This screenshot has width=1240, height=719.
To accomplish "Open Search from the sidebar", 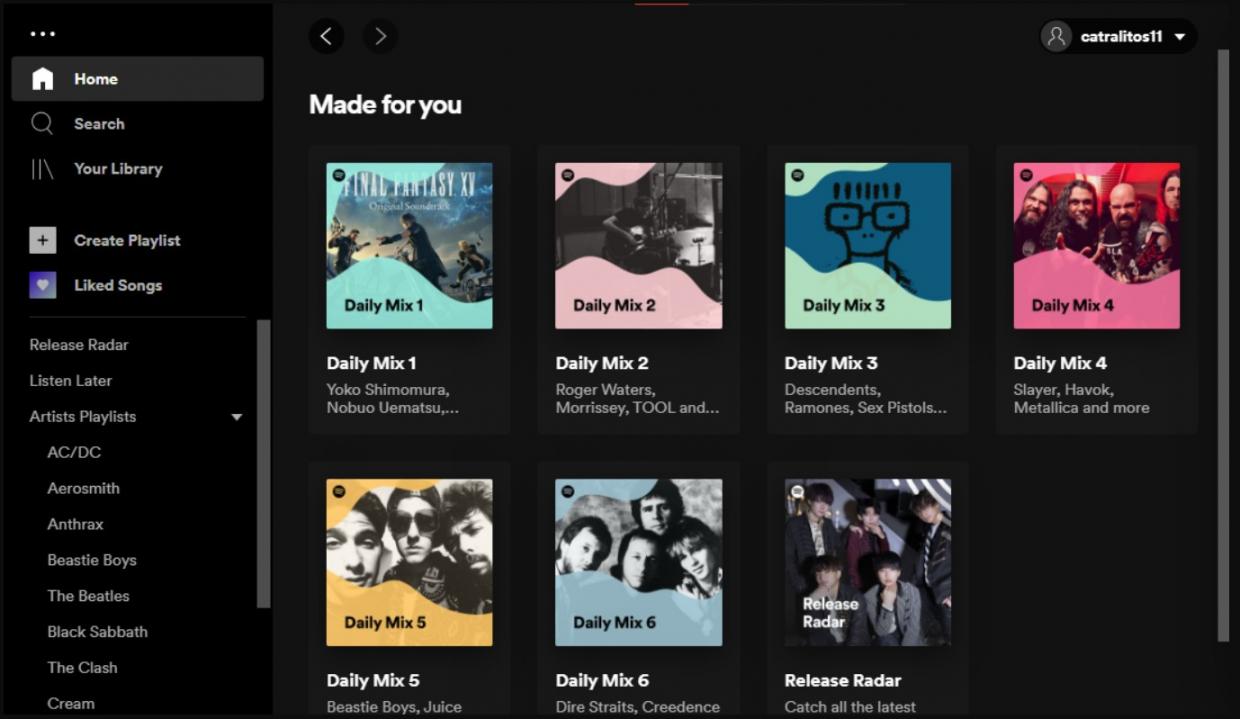I will point(98,124).
